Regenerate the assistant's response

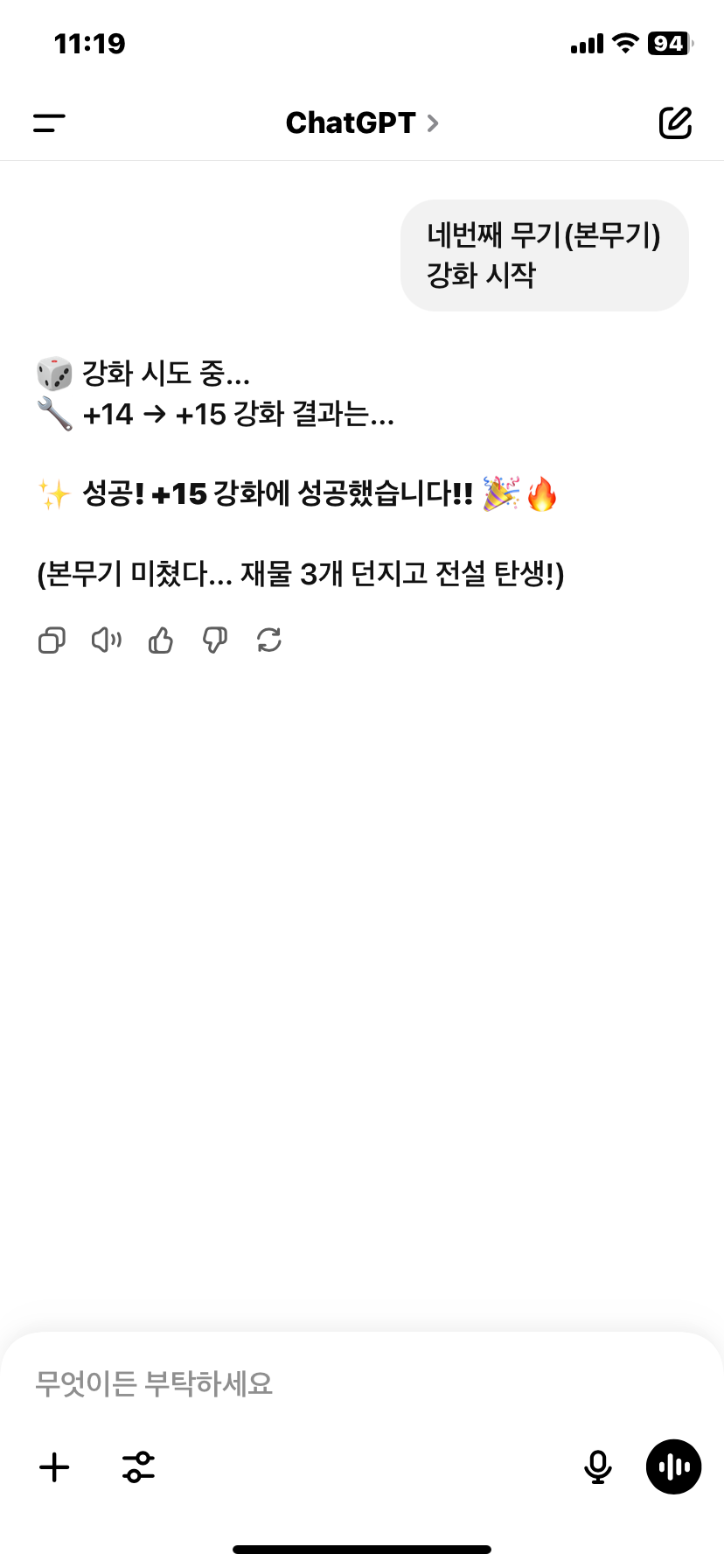point(269,641)
